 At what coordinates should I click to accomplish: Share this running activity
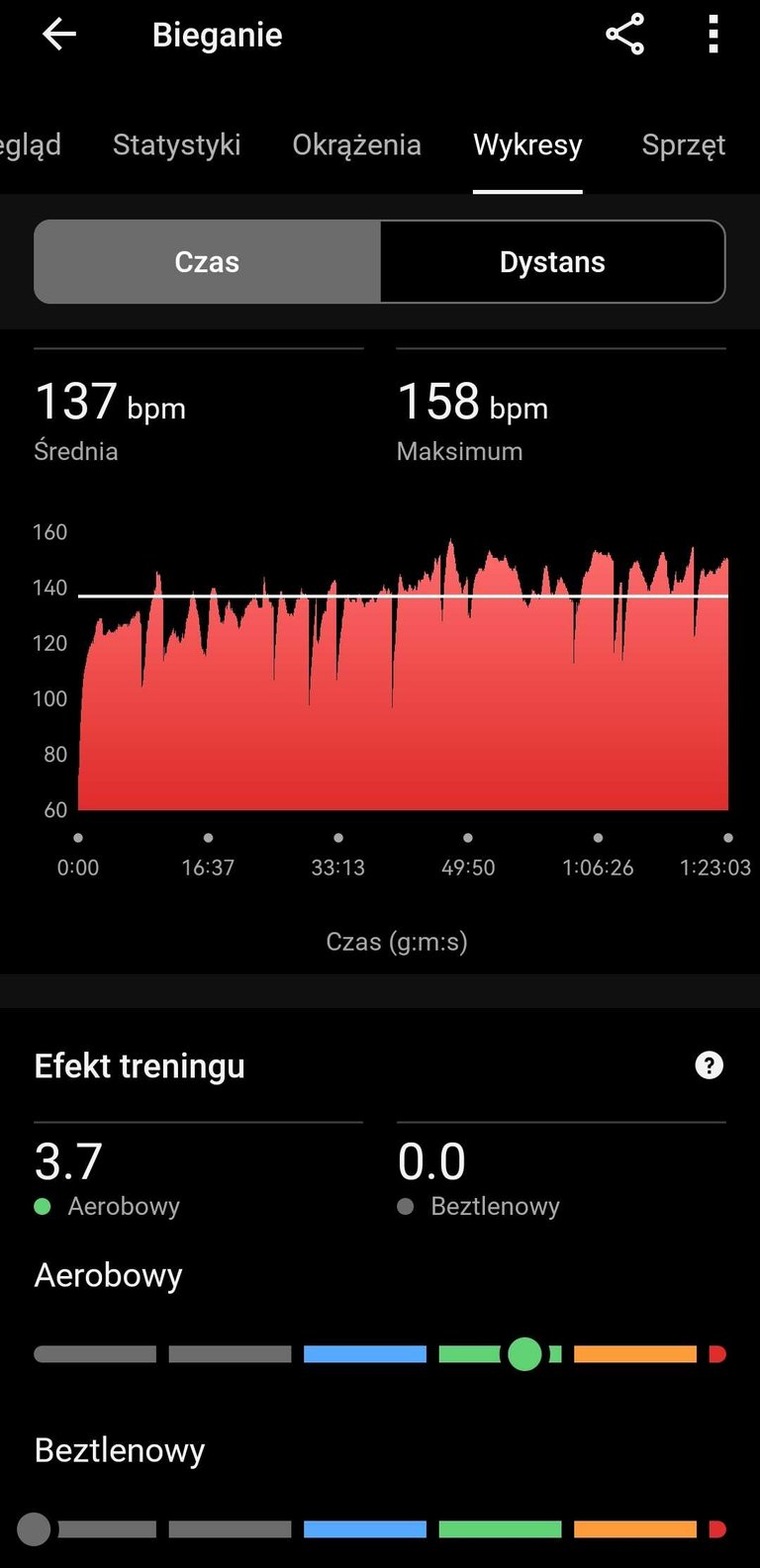624,35
